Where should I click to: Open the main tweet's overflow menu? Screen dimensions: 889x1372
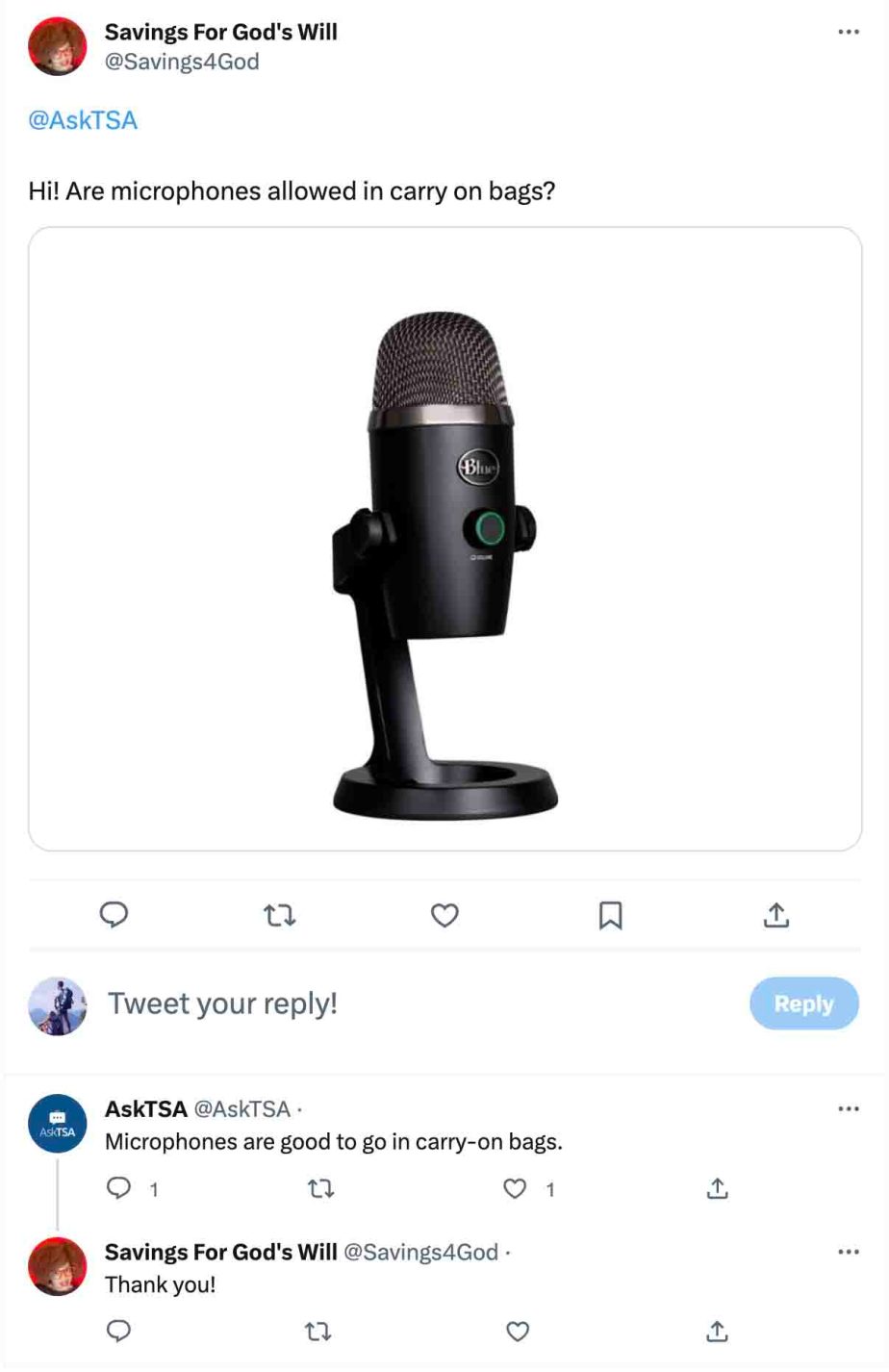click(x=848, y=32)
